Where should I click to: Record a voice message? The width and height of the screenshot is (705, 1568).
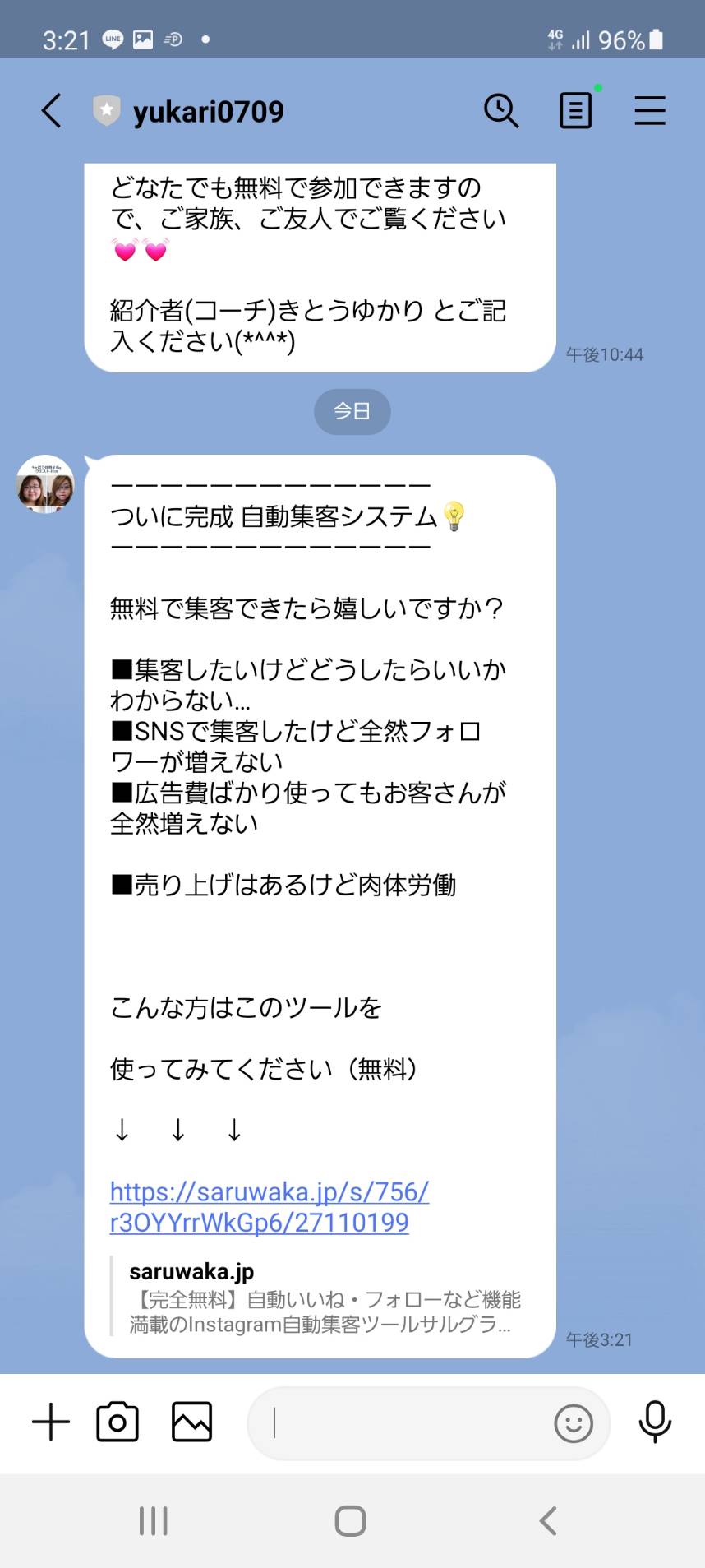(x=655, y=1422)
